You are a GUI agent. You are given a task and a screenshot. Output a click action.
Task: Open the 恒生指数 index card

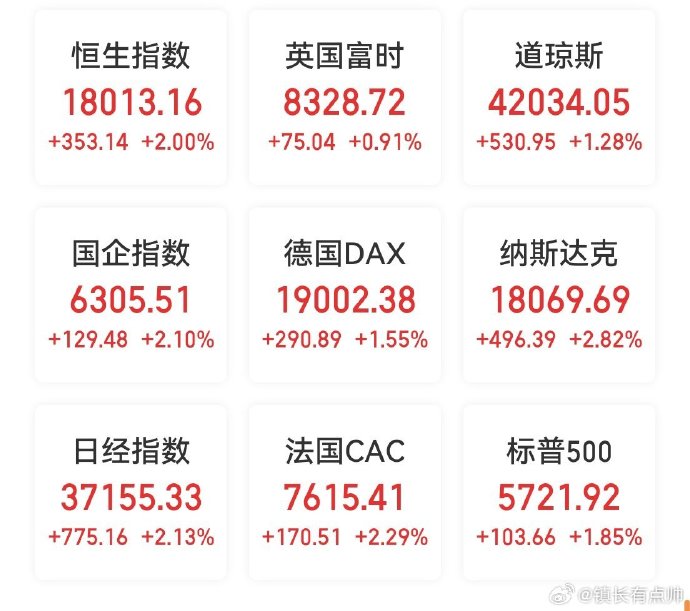pos(131,98)
